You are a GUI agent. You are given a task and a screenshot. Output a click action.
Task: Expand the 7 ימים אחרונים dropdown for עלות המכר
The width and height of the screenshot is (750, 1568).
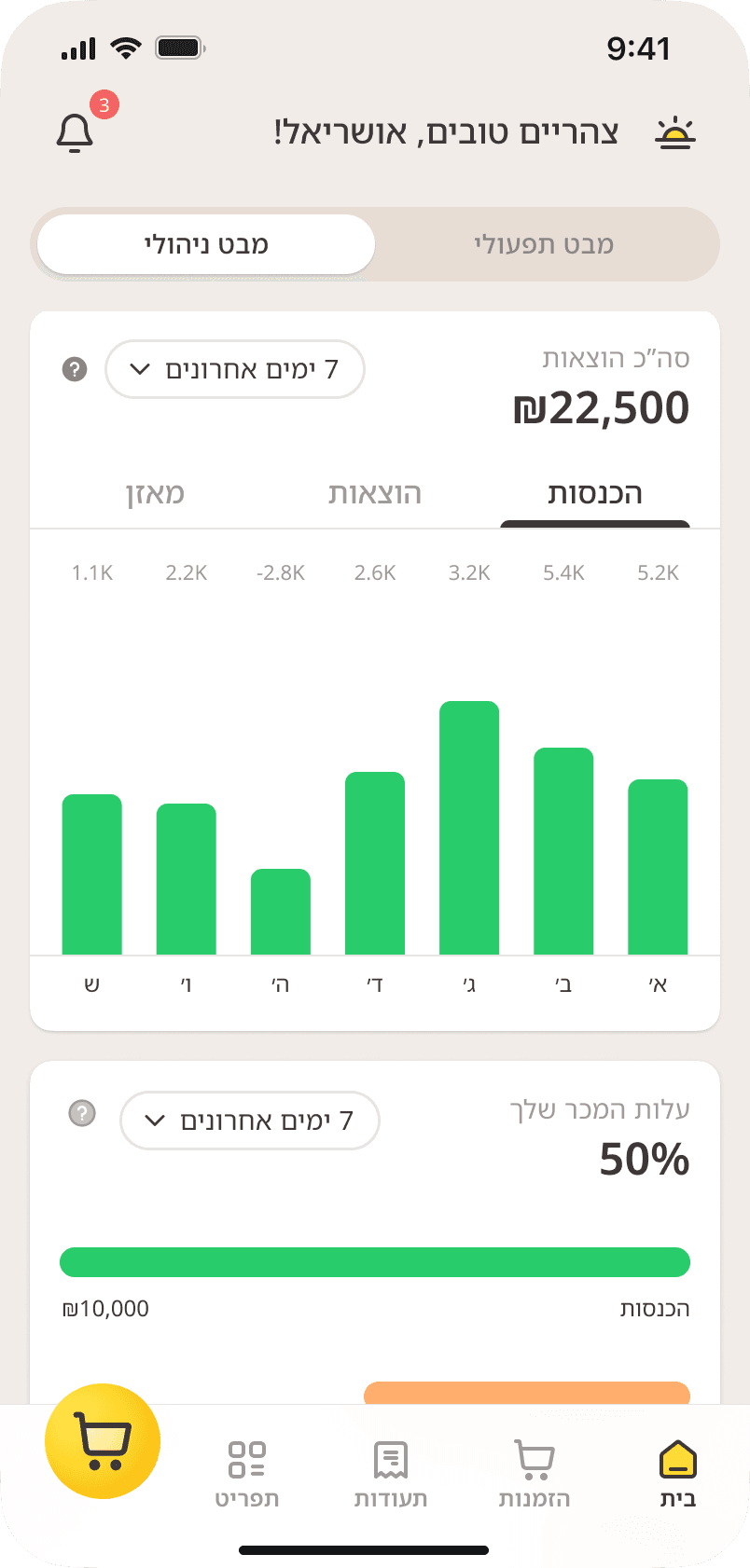(250, 1121)
